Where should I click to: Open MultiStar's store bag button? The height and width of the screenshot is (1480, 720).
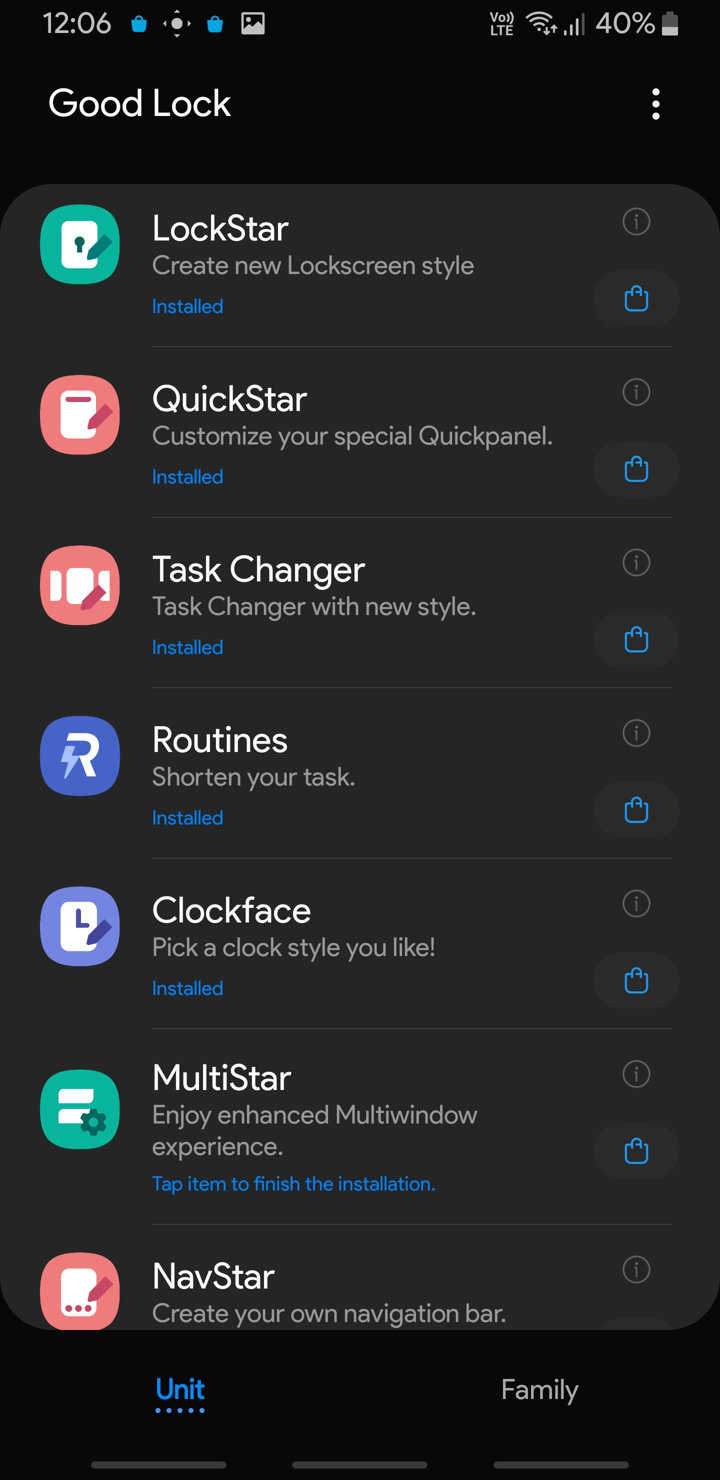pyautogui.click(x=636, y=1152)
